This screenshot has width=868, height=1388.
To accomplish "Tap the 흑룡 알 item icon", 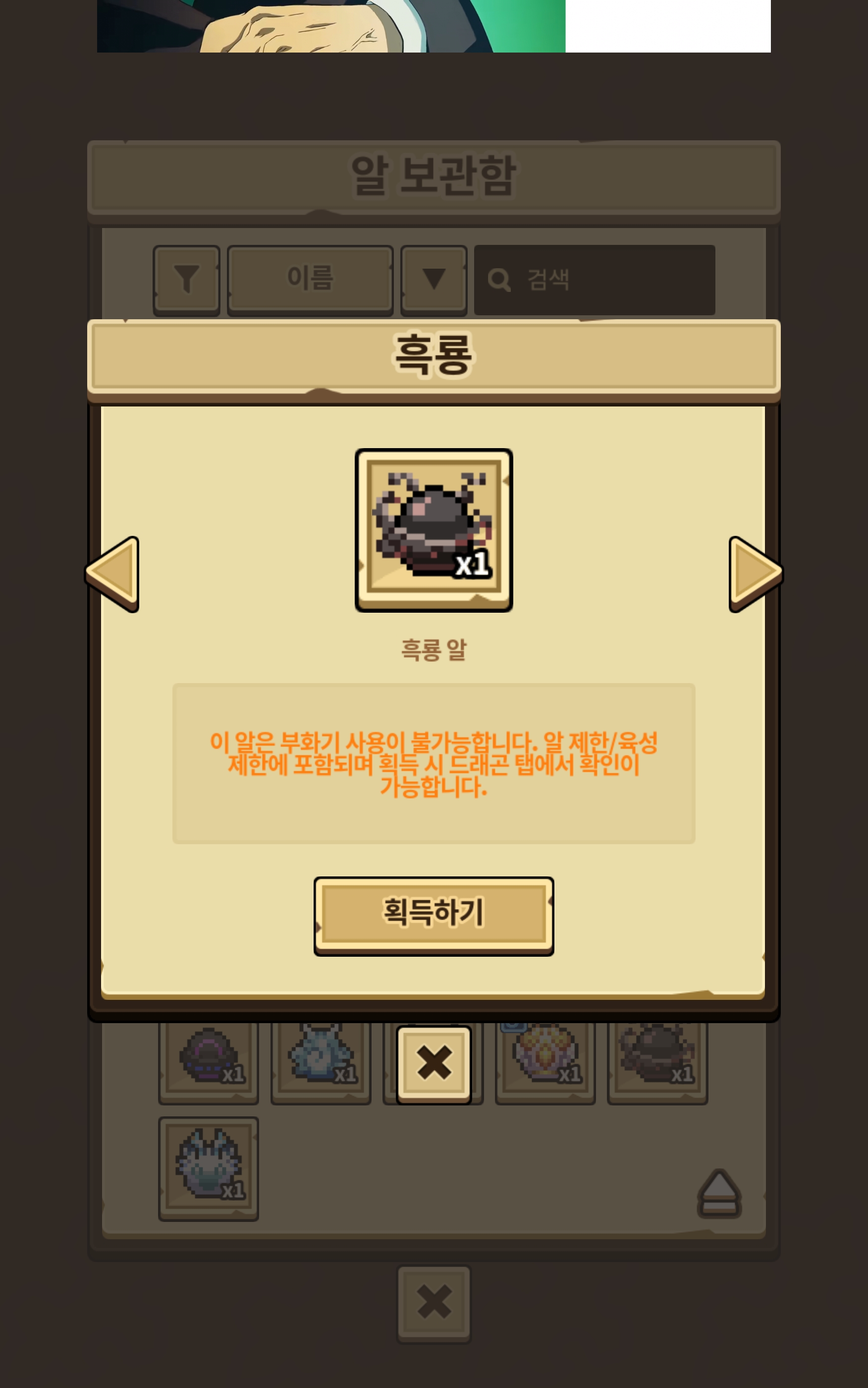I will point(434,528).
